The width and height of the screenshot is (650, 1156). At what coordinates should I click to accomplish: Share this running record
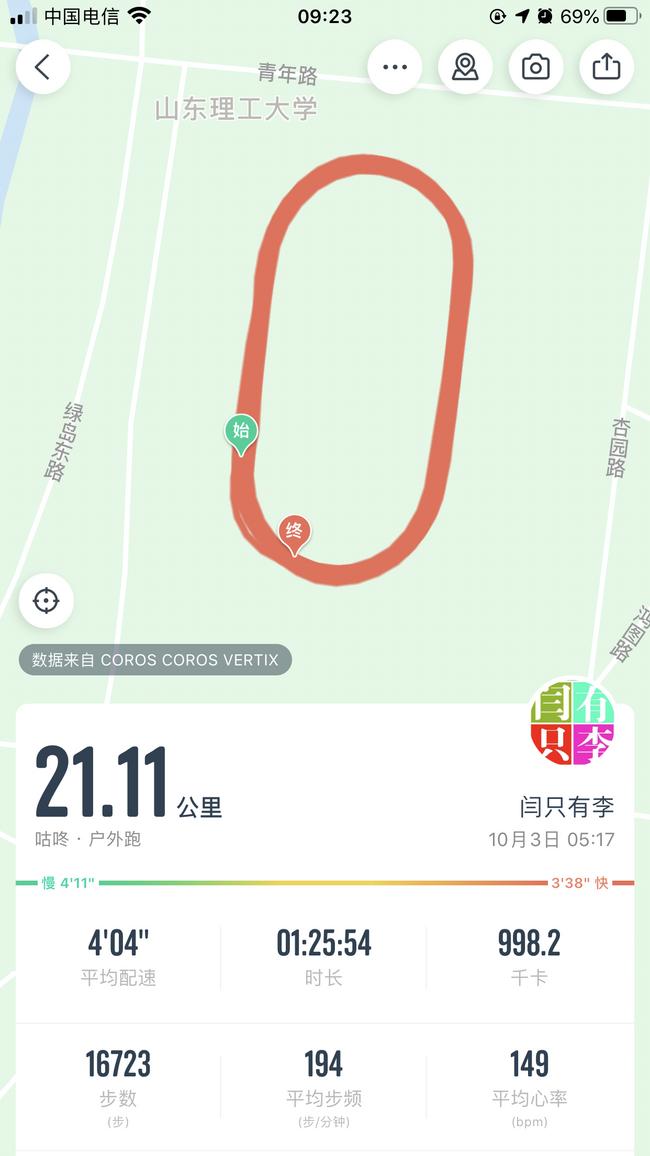coord(606,67)
